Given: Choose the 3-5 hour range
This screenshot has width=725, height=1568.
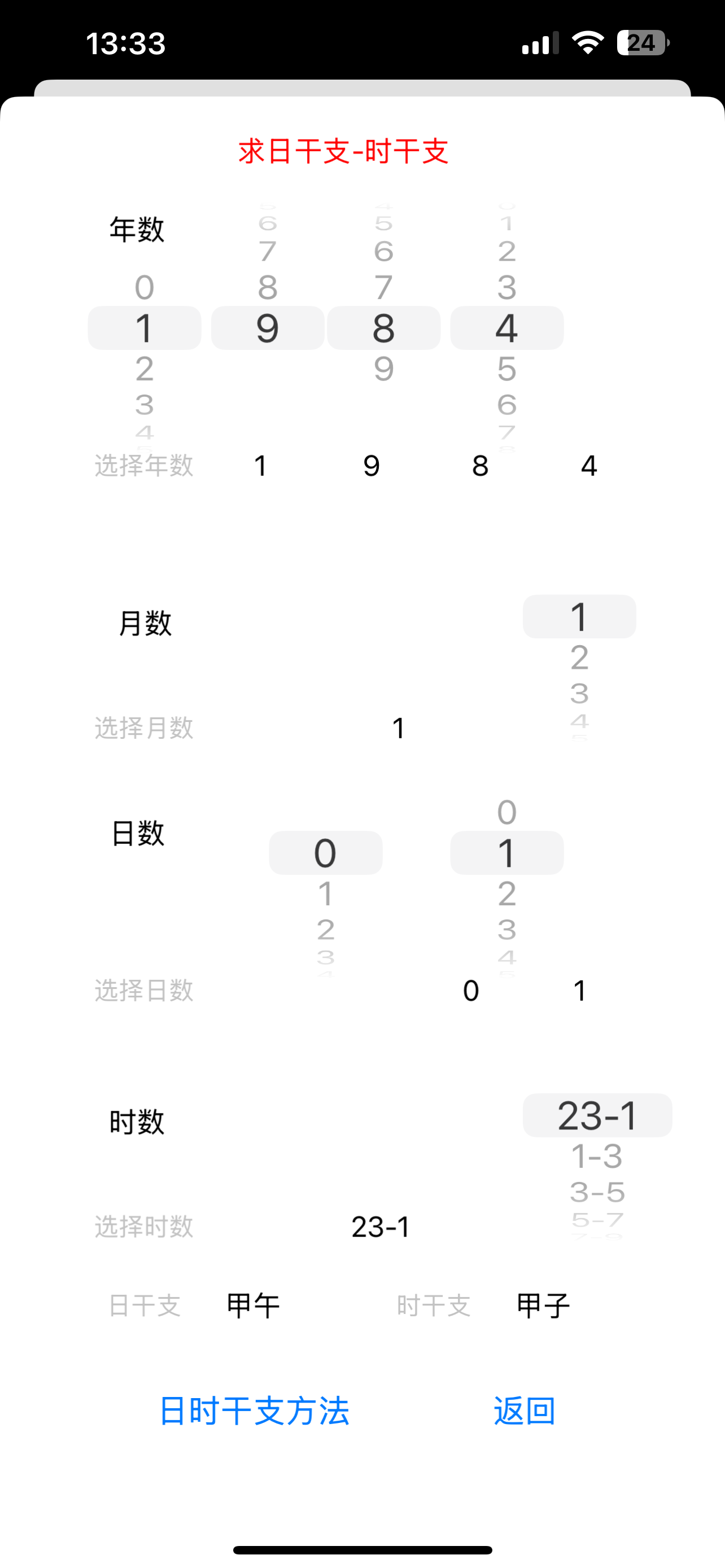Looking at the screenshot, I should (597, 1192).
